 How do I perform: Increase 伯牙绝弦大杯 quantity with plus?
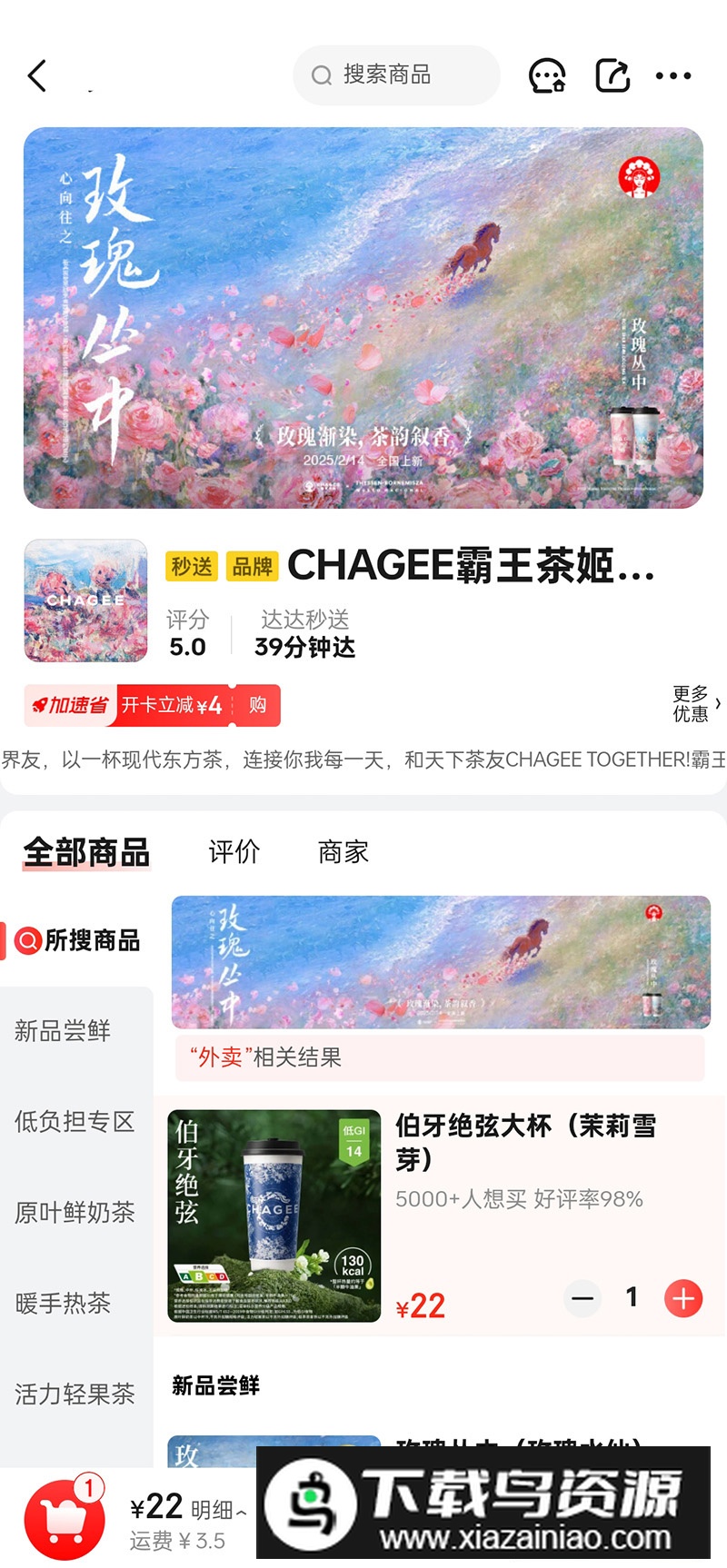[x=683, y=1298]
